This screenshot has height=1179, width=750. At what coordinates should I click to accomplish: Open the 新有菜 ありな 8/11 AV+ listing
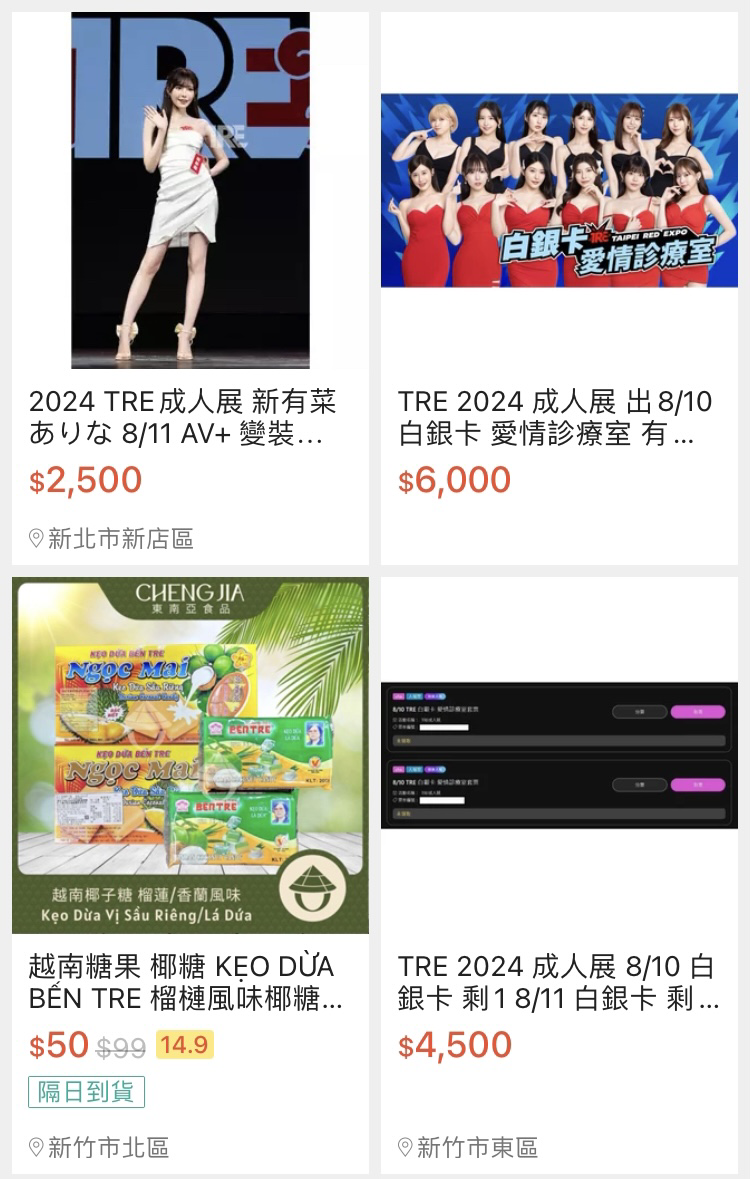pos(190,418)
